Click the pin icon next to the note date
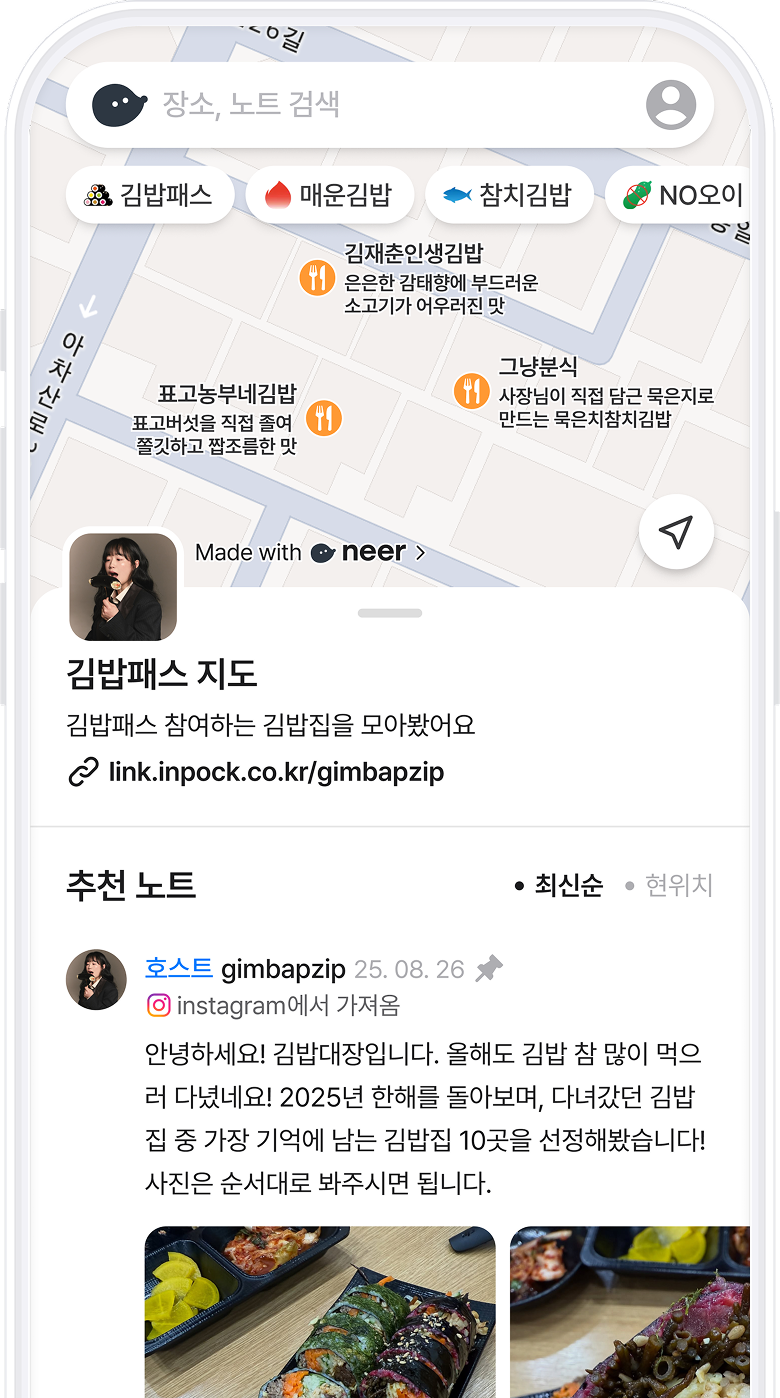 (489, 967)
